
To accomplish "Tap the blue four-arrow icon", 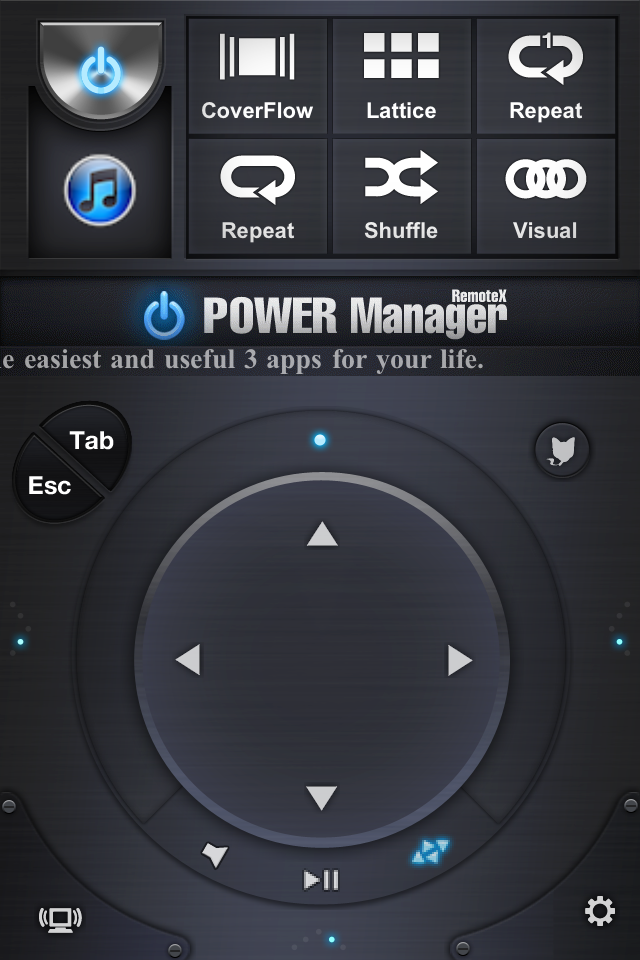I will pyautogui.click(x=431, y=852).
